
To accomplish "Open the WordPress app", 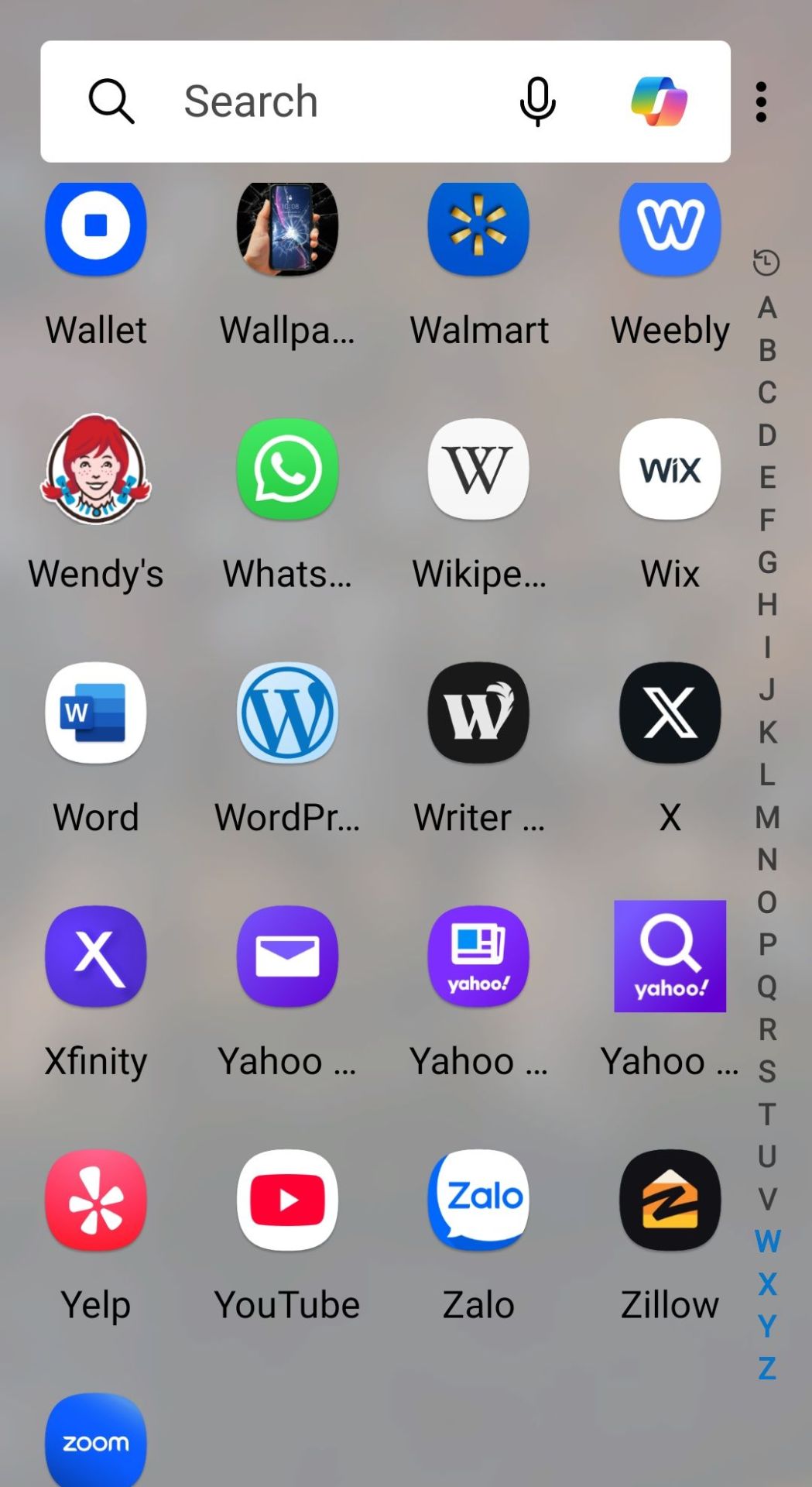I will click(287, 713).
